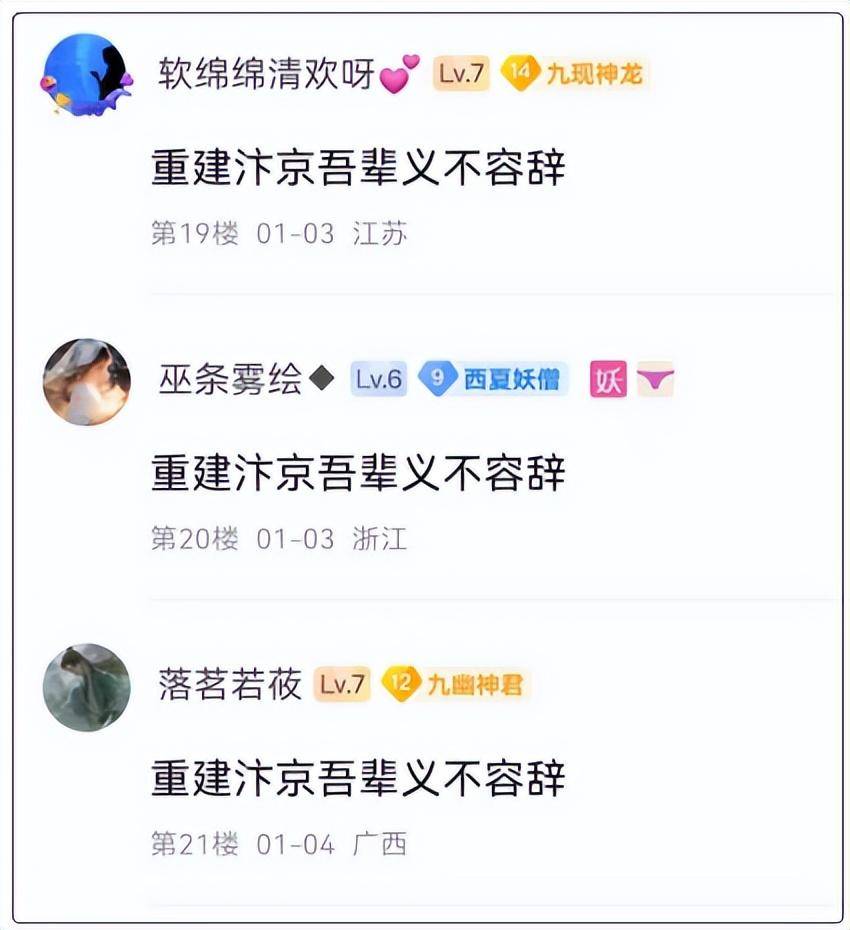This screenshot has width=850, height=930.
Task: Tap the 西夏妖僧 member badge
Action: (x=493, y=379)
